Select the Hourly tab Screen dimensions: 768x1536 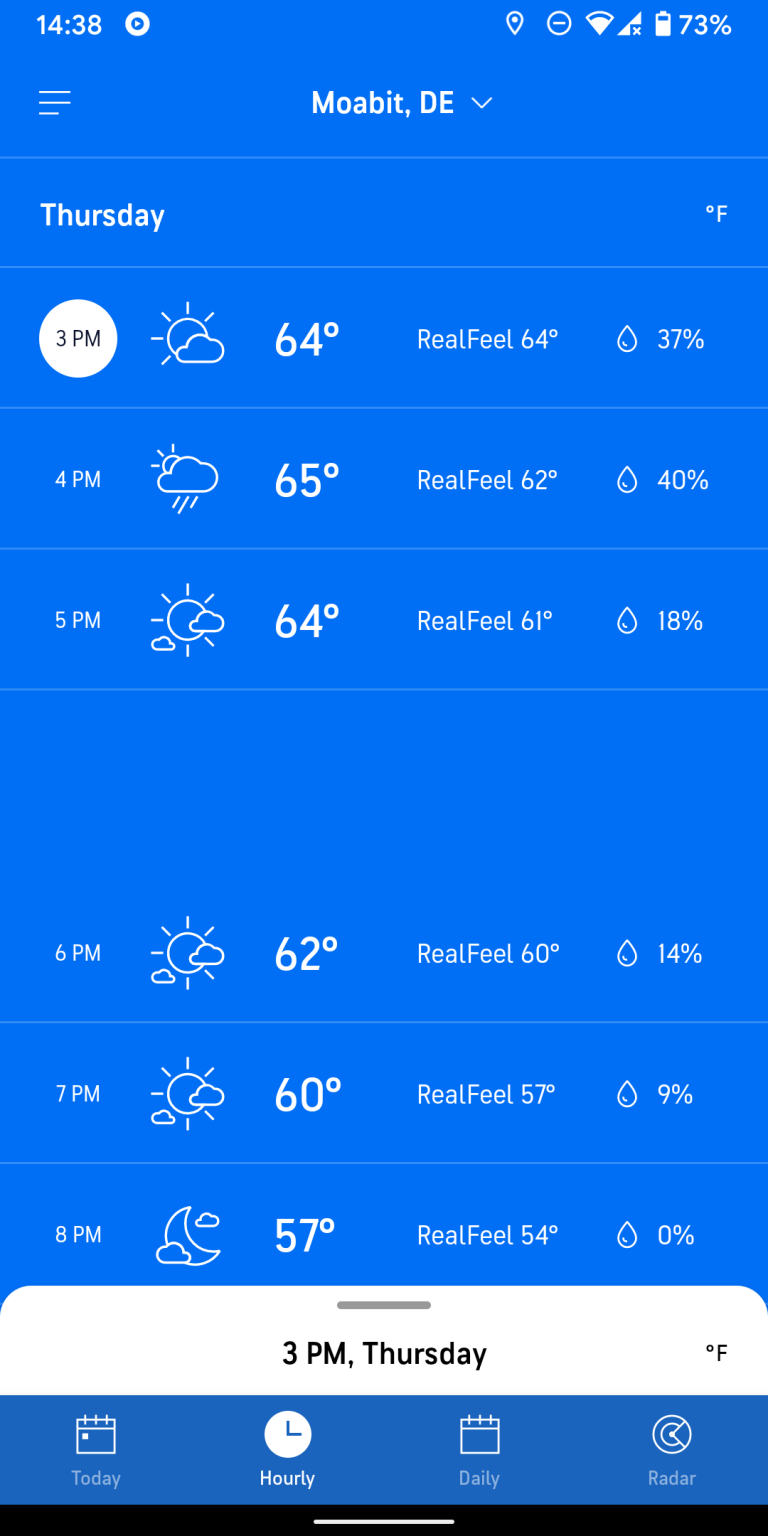(x=287, y=1450)
